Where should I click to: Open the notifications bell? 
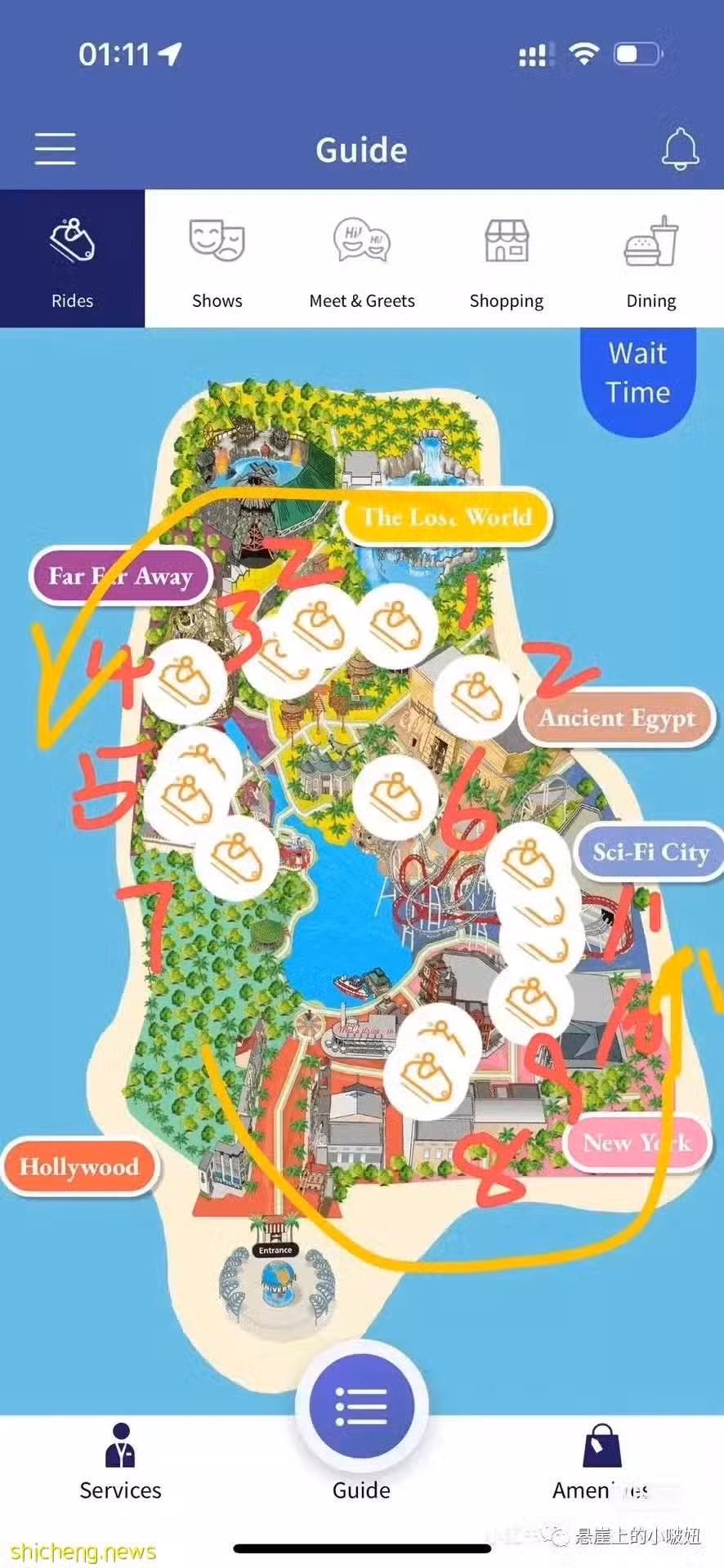point(679,149)
